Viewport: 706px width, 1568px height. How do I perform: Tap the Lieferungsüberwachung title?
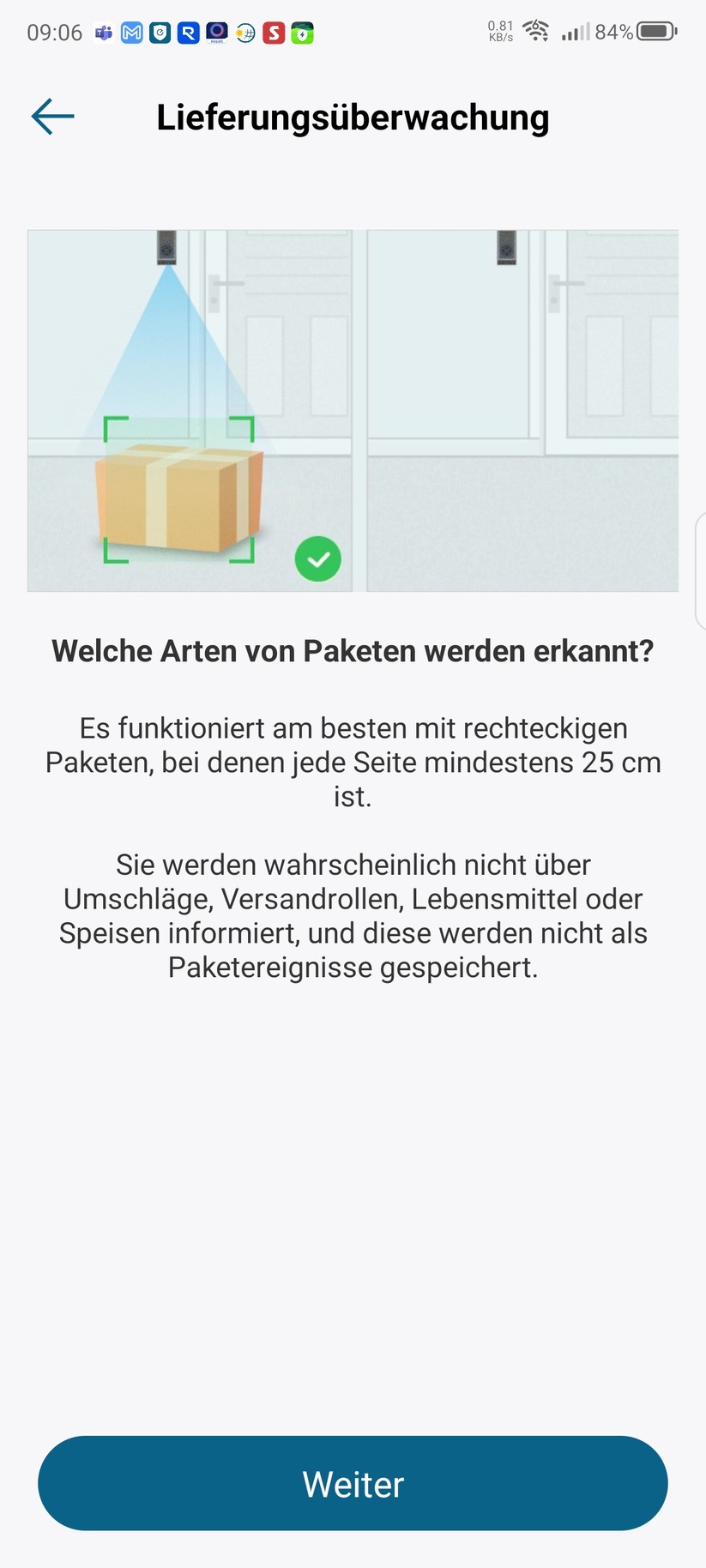(353, 118)
